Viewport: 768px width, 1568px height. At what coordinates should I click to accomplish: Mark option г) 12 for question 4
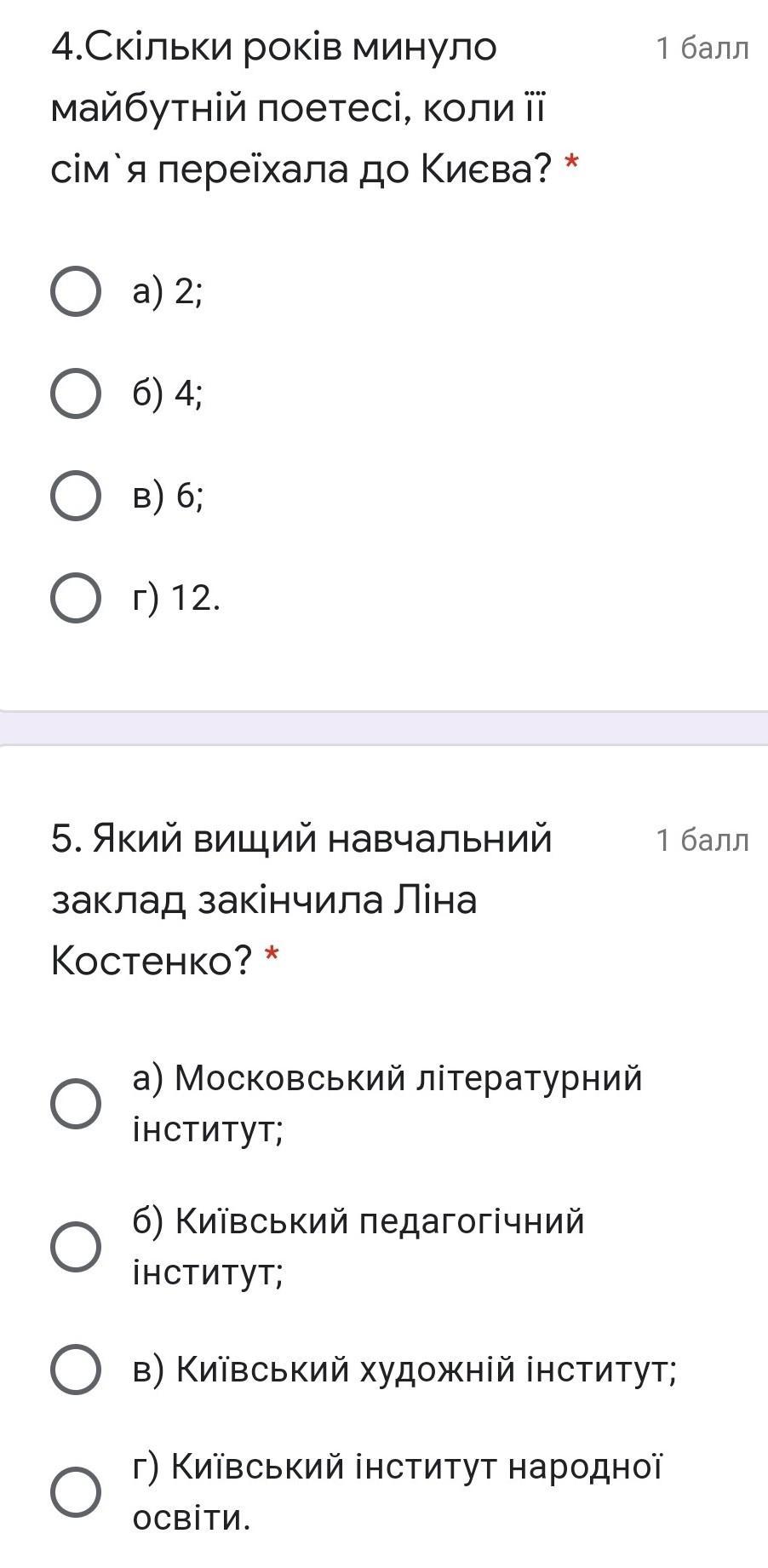[x=76, y=598]
